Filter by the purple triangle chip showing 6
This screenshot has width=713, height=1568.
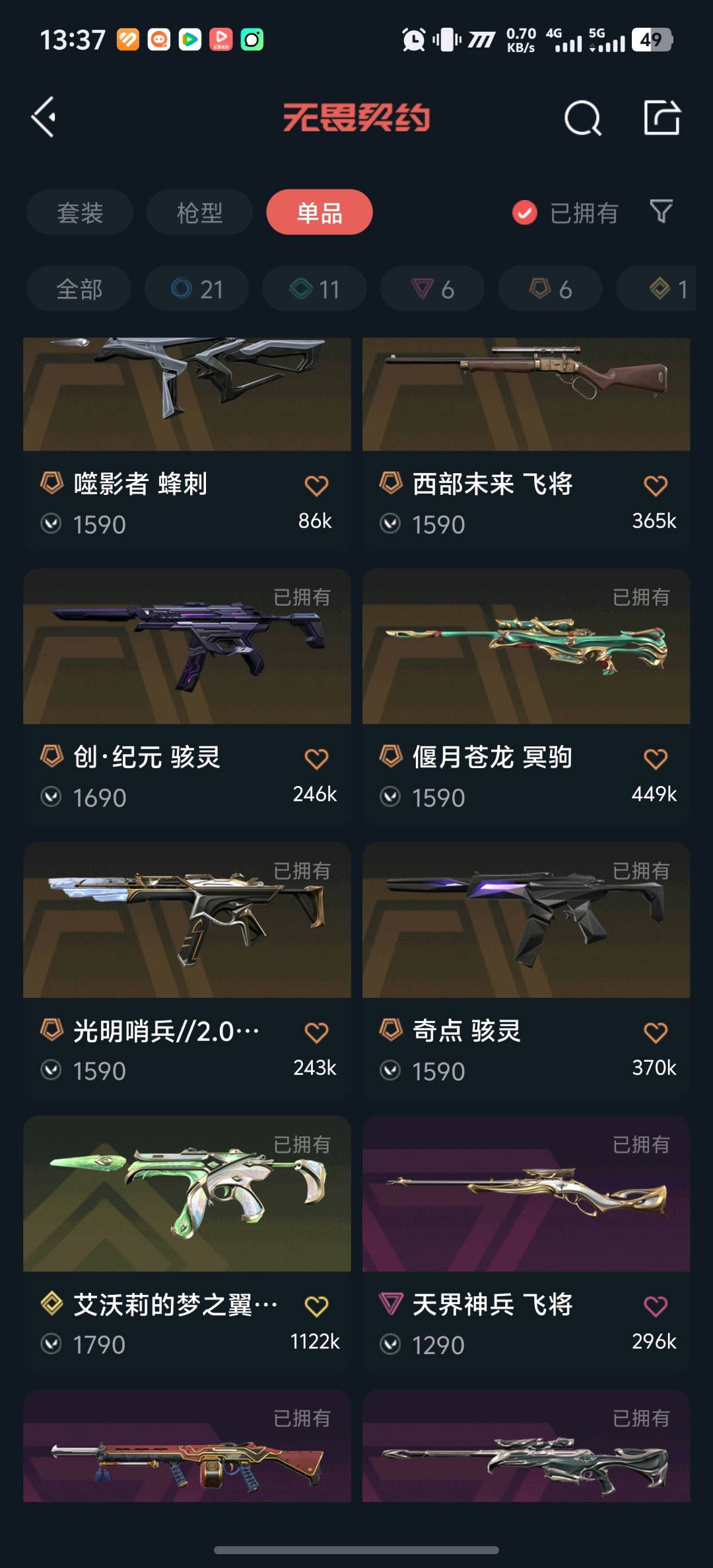click(432, 289)
